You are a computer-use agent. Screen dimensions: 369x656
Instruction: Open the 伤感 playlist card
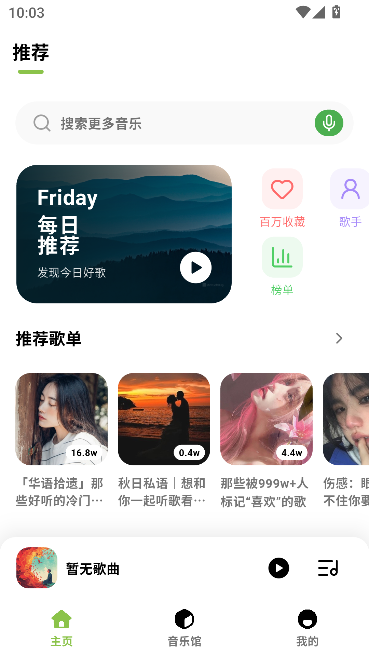(346, 440)
